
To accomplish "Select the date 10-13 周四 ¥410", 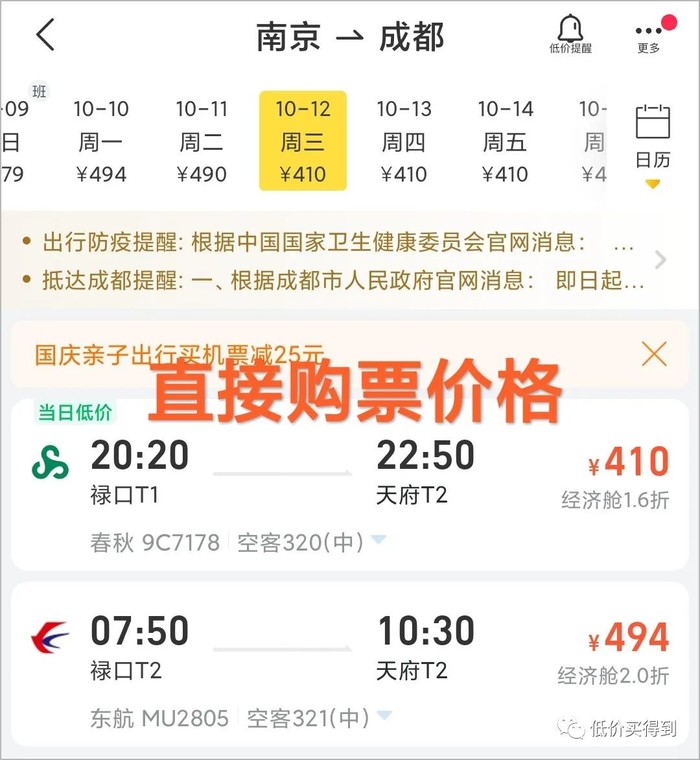I will click(404, 141).
